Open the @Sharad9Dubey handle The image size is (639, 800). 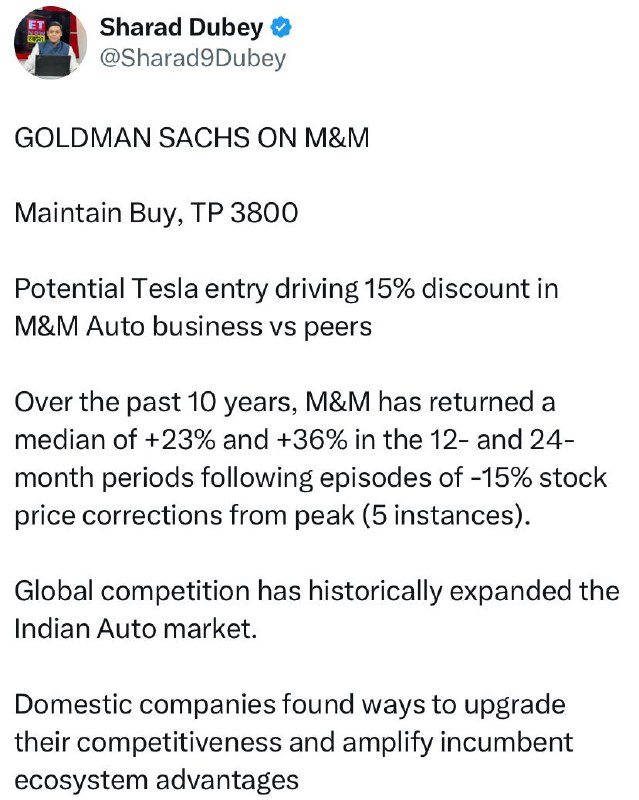[192, 59]
